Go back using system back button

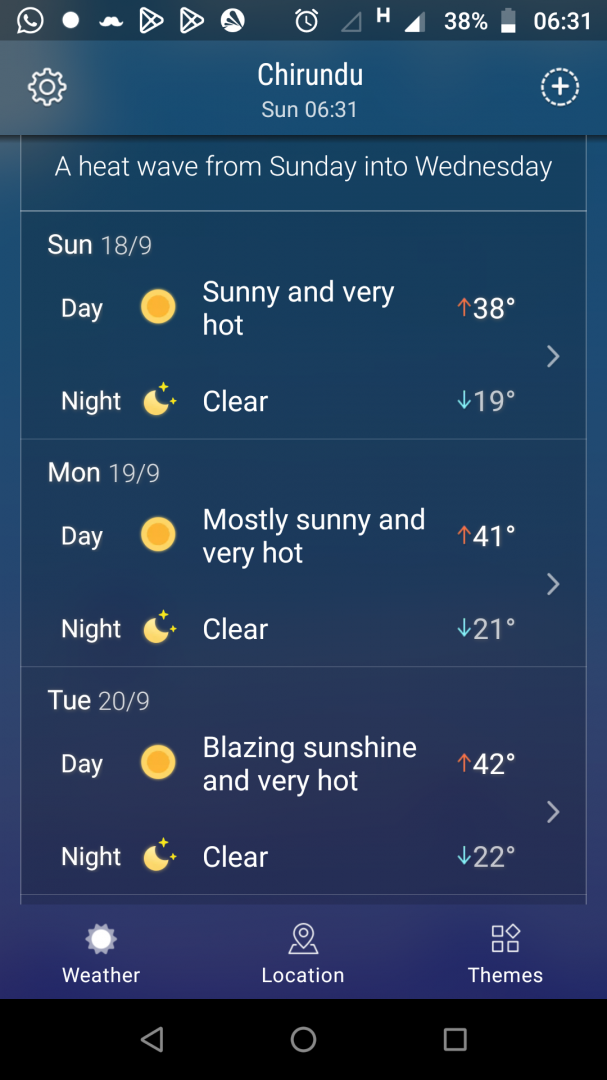152,1040
